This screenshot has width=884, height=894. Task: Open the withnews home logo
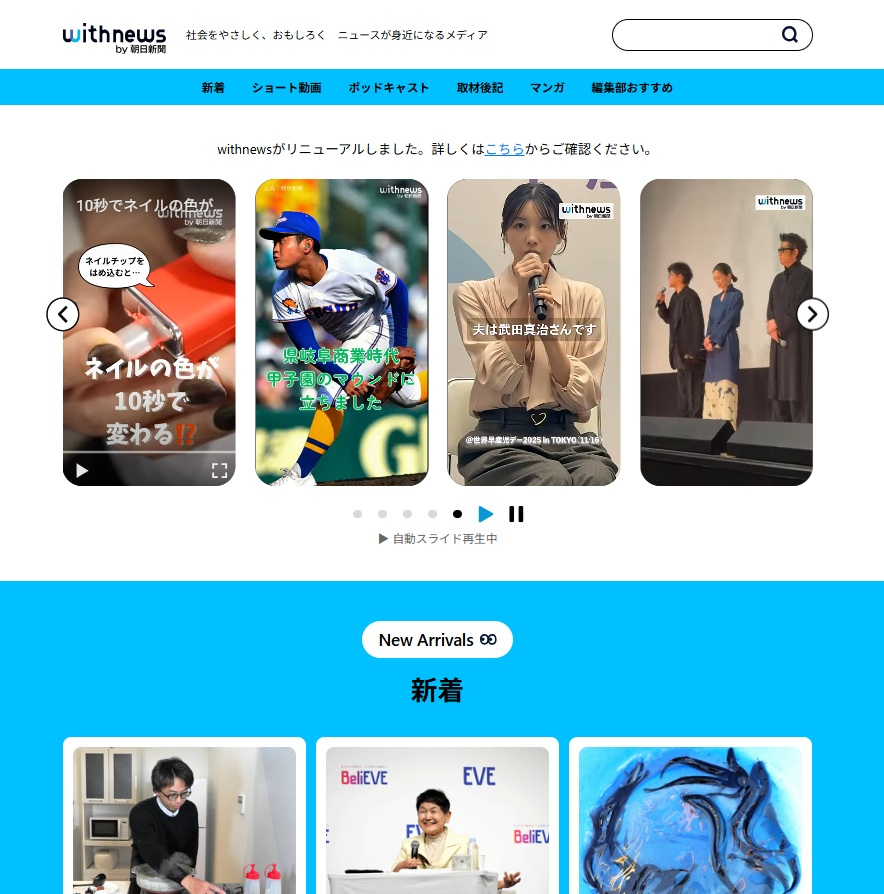[x=114, y=36]
